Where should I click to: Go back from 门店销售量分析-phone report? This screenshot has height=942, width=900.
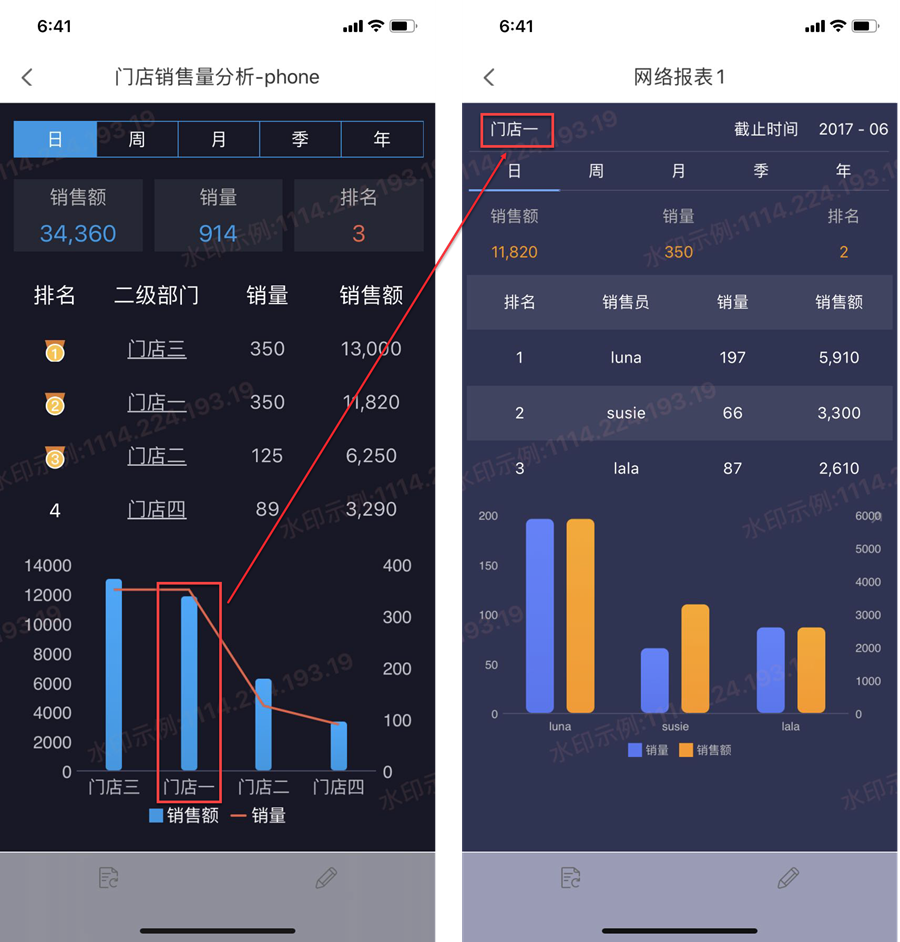tap(27, 77)
